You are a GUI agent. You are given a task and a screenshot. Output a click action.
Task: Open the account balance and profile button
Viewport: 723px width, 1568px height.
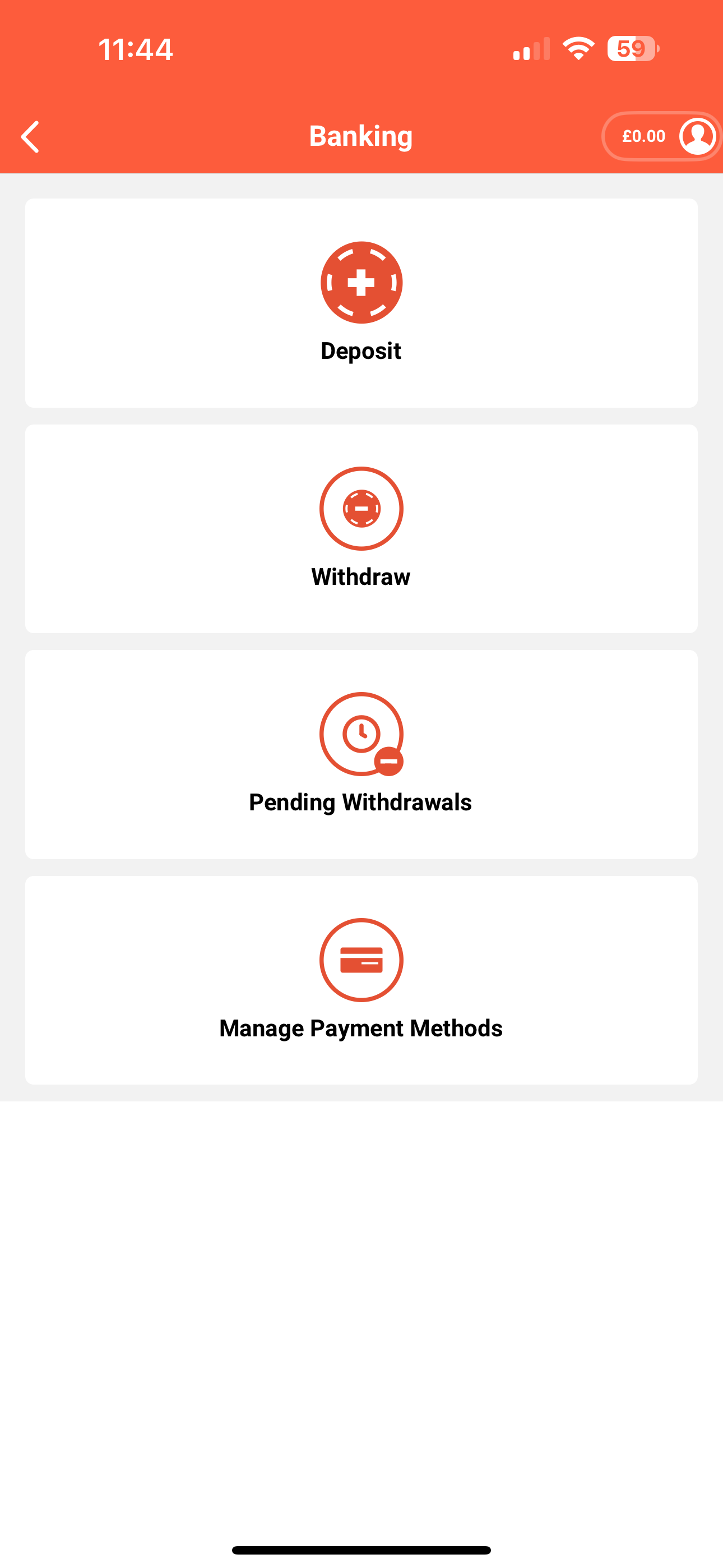point(661,136)
